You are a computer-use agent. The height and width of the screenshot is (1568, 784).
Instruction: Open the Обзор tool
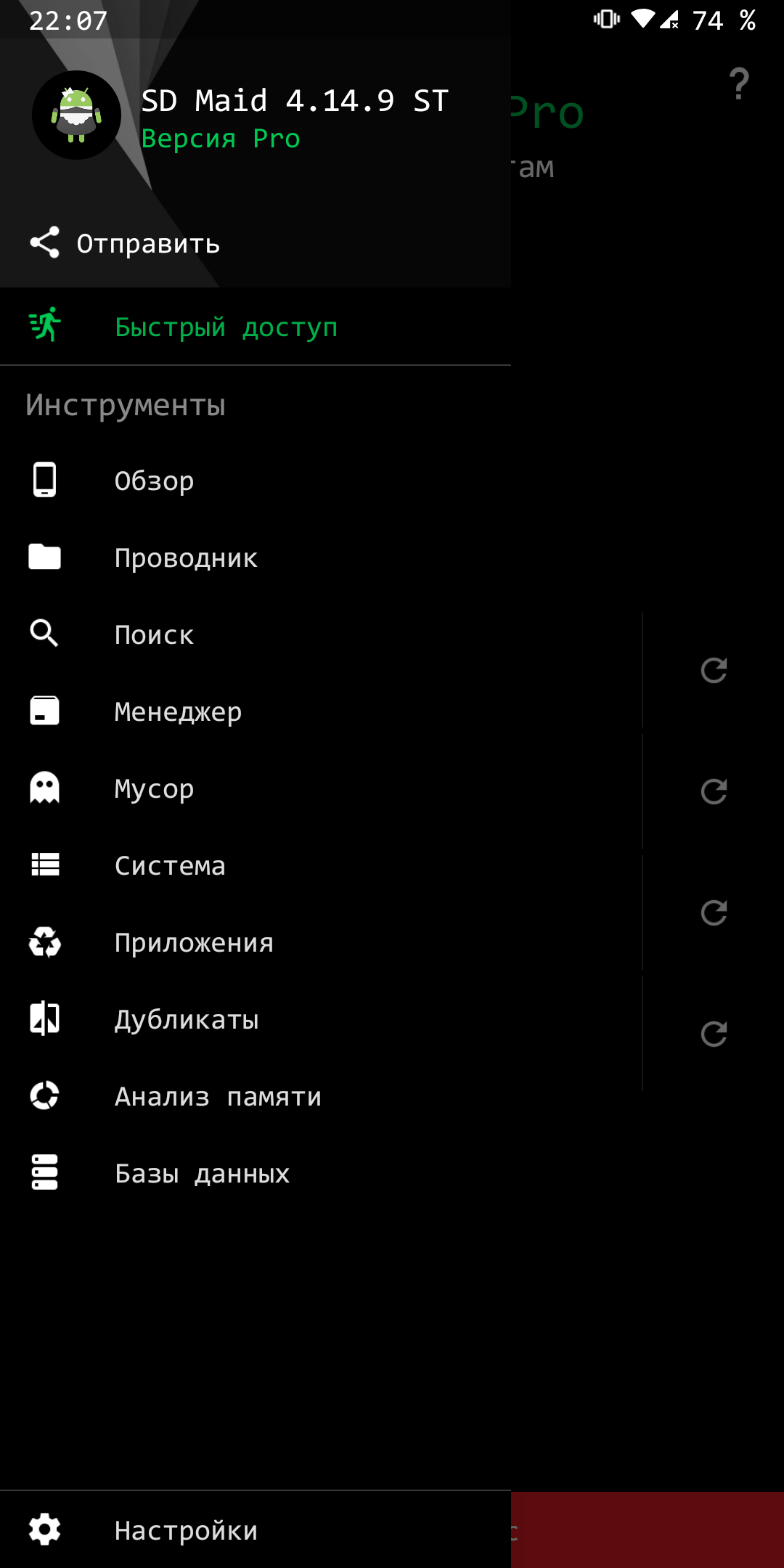(154, 481)
